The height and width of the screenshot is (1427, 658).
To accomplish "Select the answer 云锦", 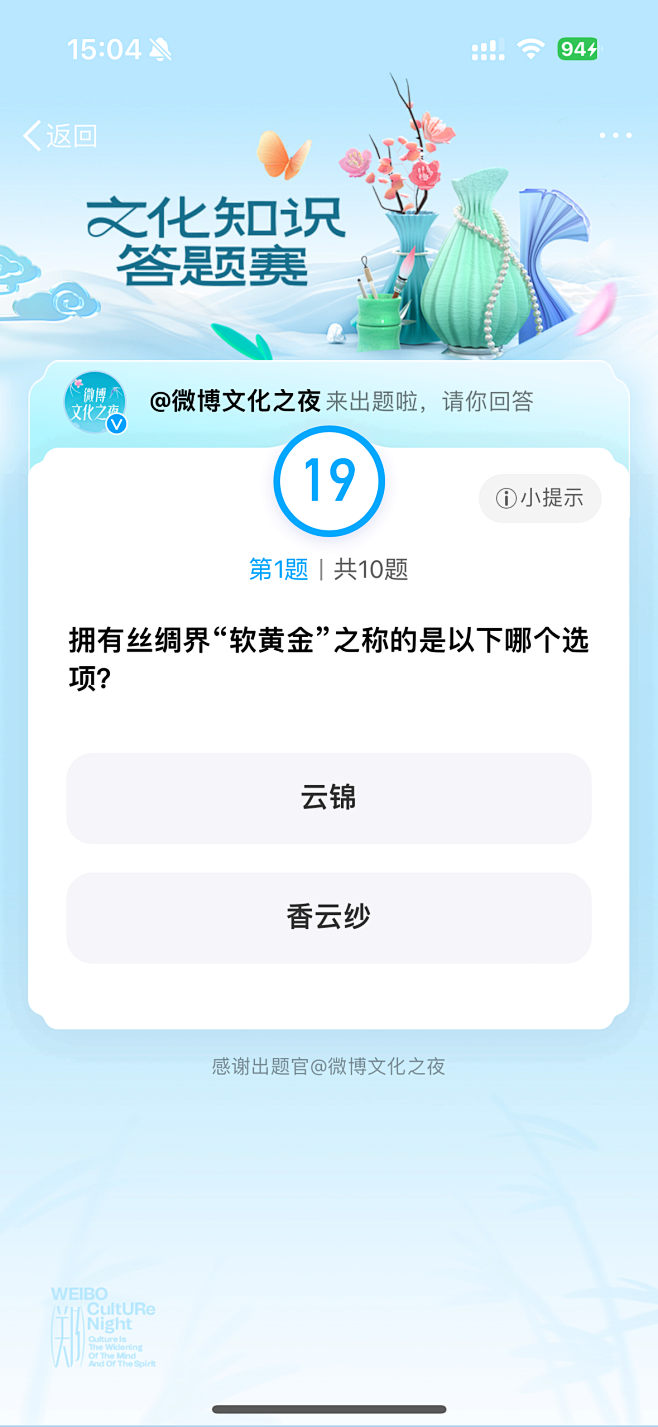I will point(329,798).
